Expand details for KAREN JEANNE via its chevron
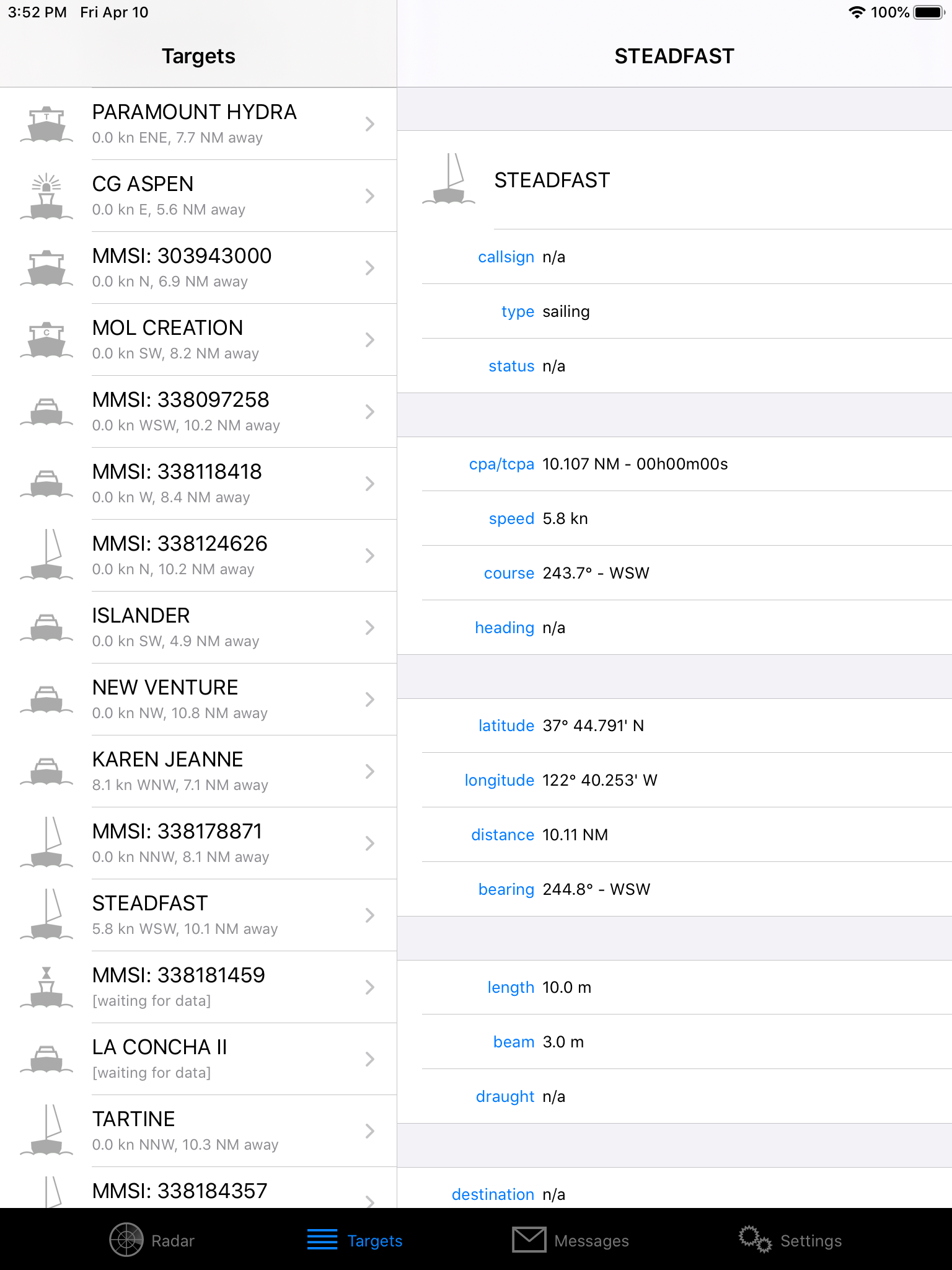Image resolution: width=952 pixels, height=1270 pixels. (370, 771)
